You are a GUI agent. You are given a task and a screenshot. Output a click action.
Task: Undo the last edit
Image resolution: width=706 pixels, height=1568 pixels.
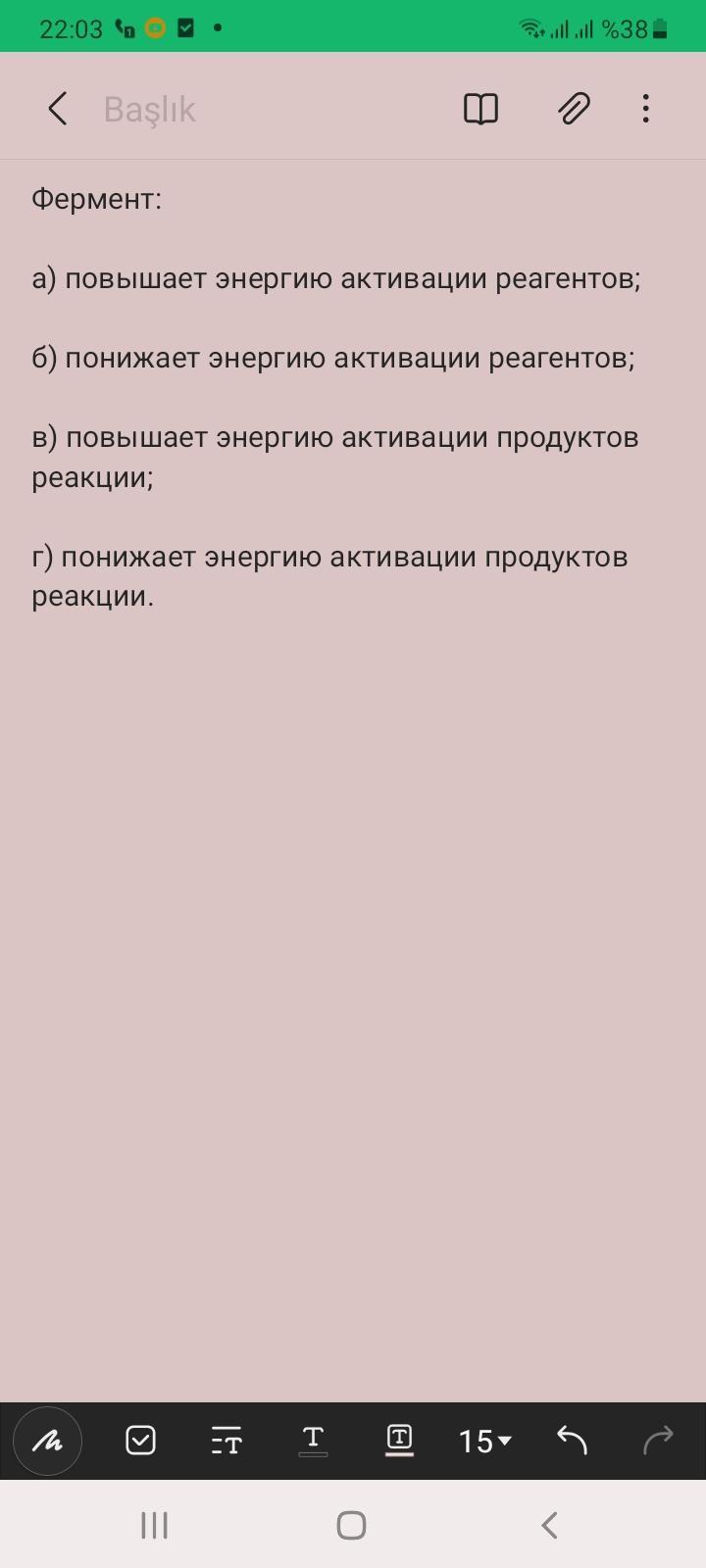coord(572,1440)
